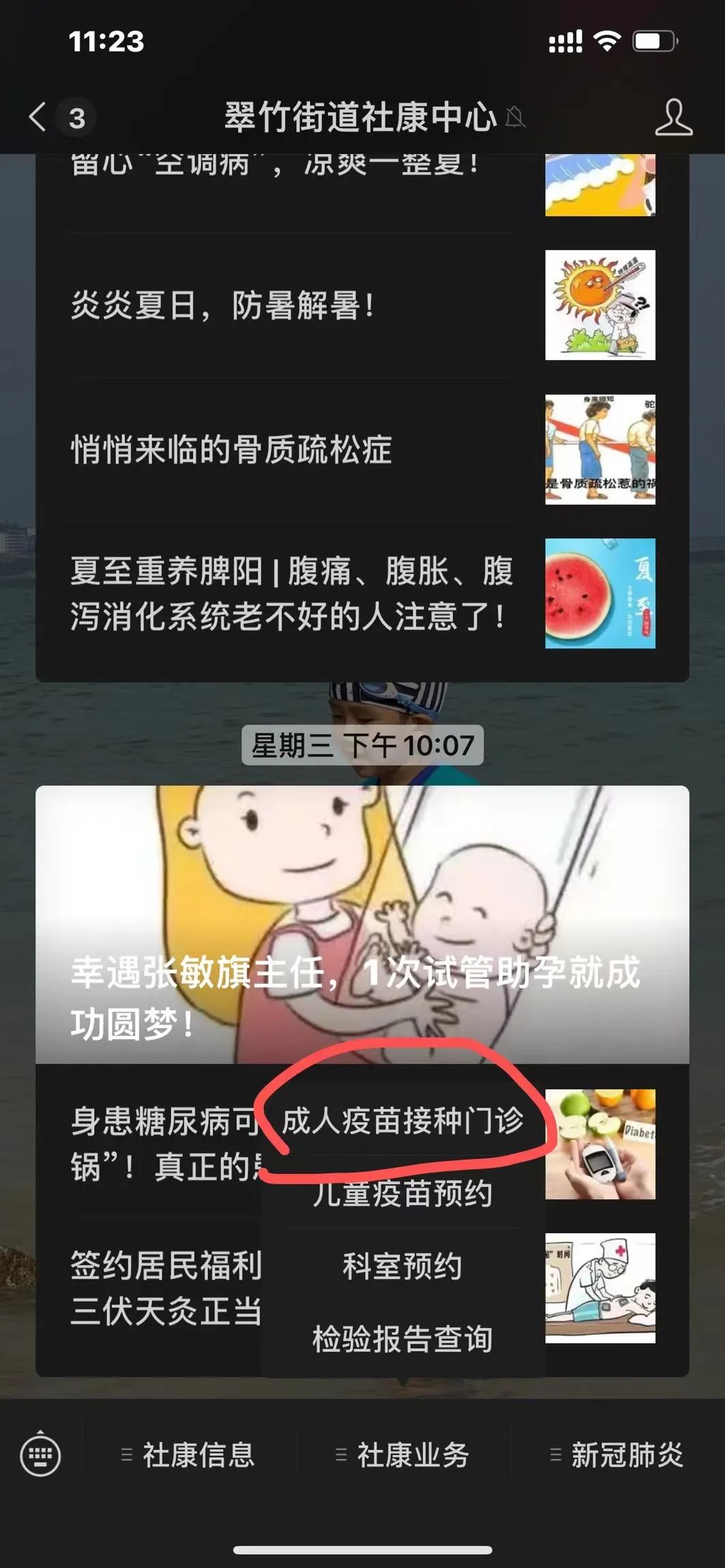The width and height of the screenshot is (725, 1568).
Task: Select 成人疫苗接种门诊 from the popup menu
Action: click(x=402, y=1121)
